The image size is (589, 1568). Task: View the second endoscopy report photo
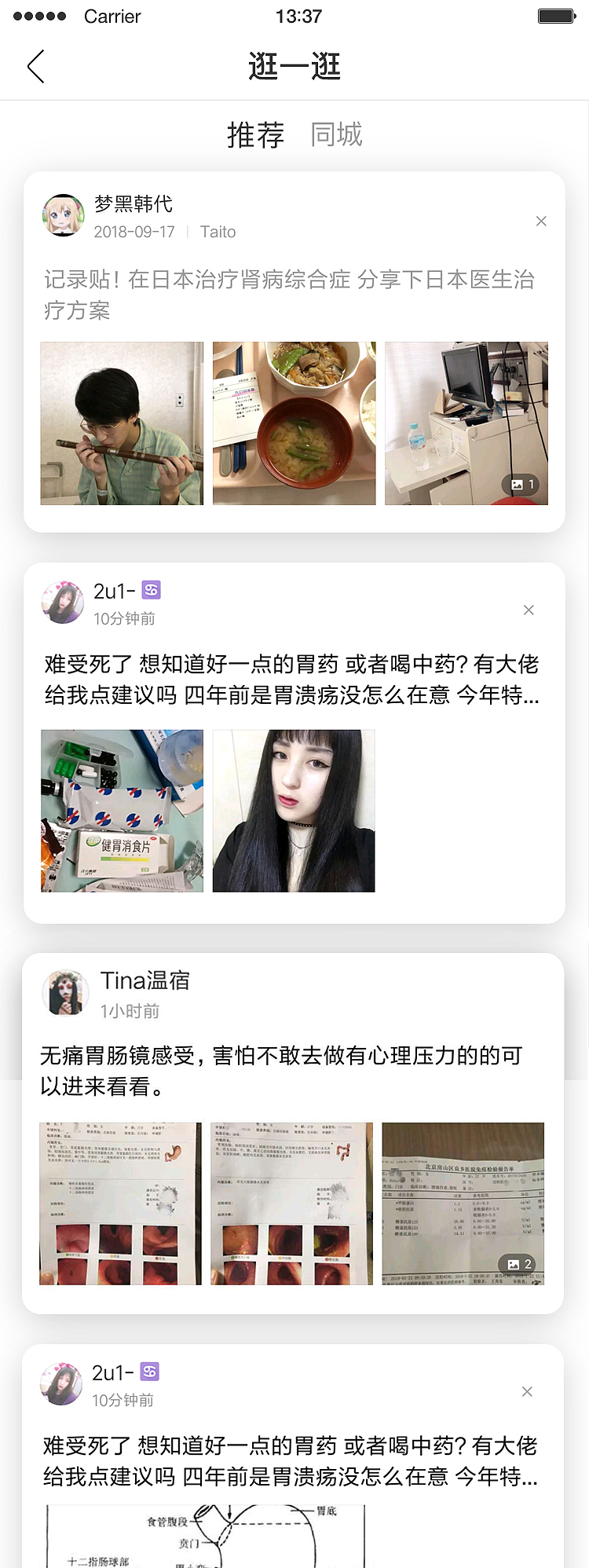(x=291, y=1203)
